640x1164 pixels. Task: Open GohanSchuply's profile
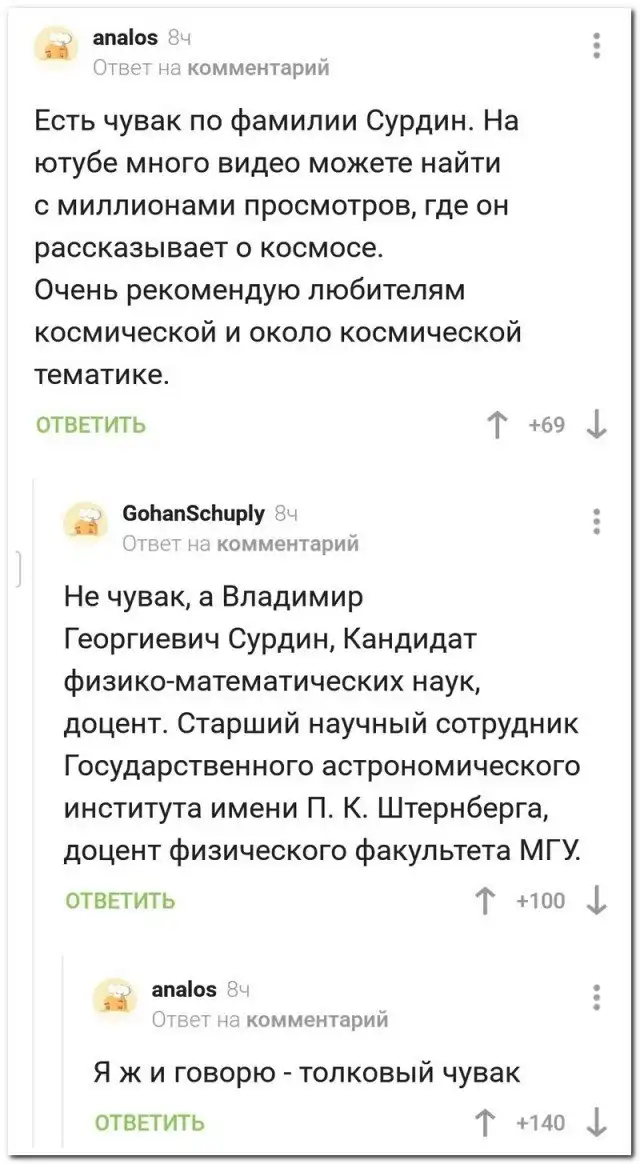[193, 514]
